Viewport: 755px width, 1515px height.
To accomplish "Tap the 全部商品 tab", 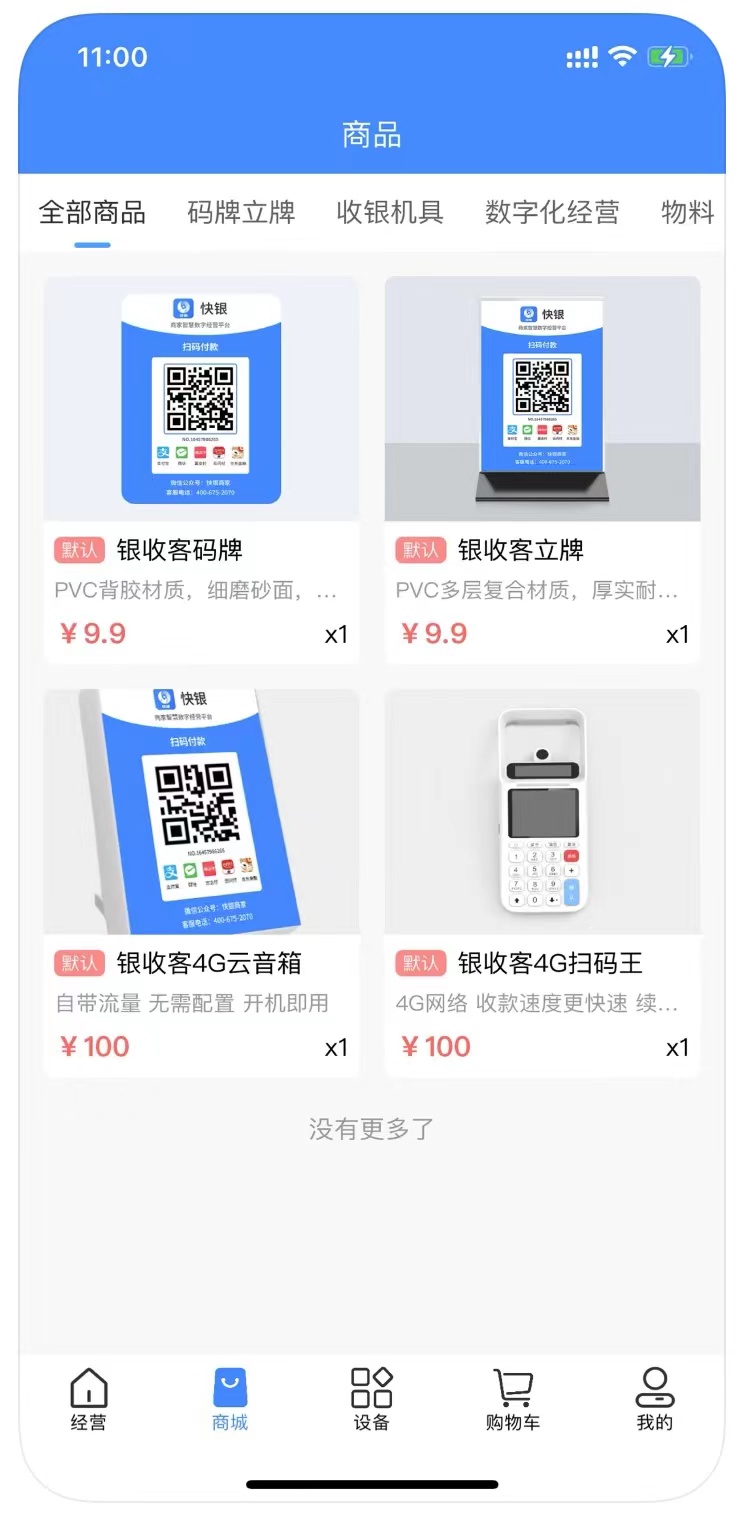I will (92, 212).
